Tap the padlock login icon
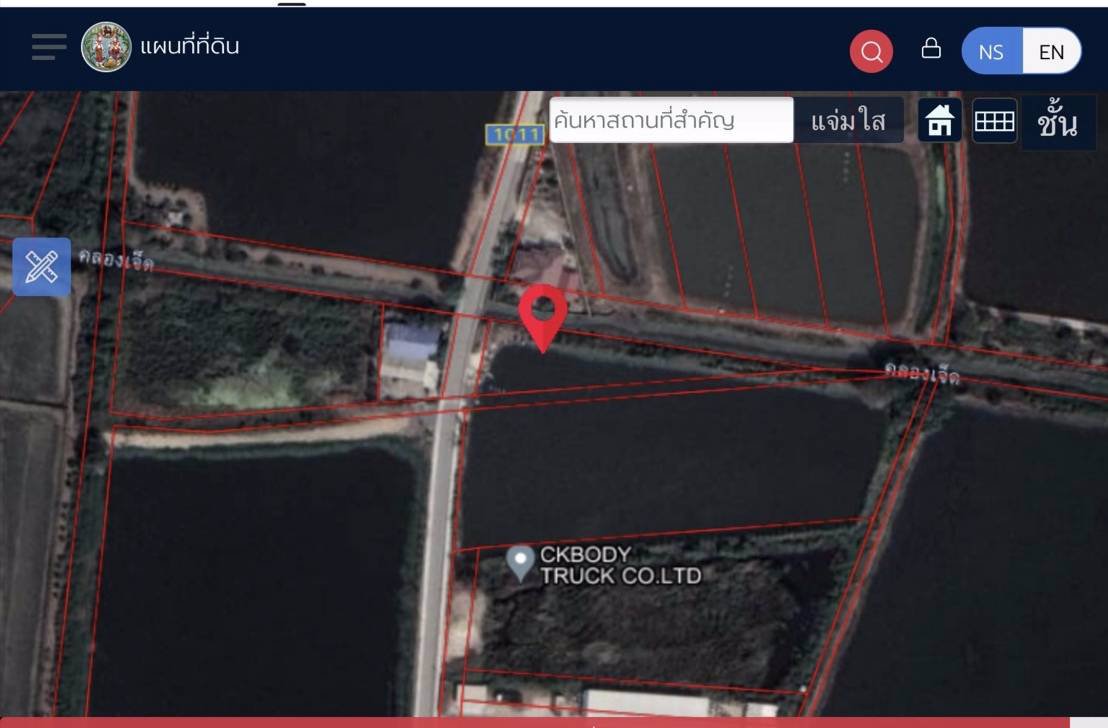The image size is (1108, 728). coord(931,48)
